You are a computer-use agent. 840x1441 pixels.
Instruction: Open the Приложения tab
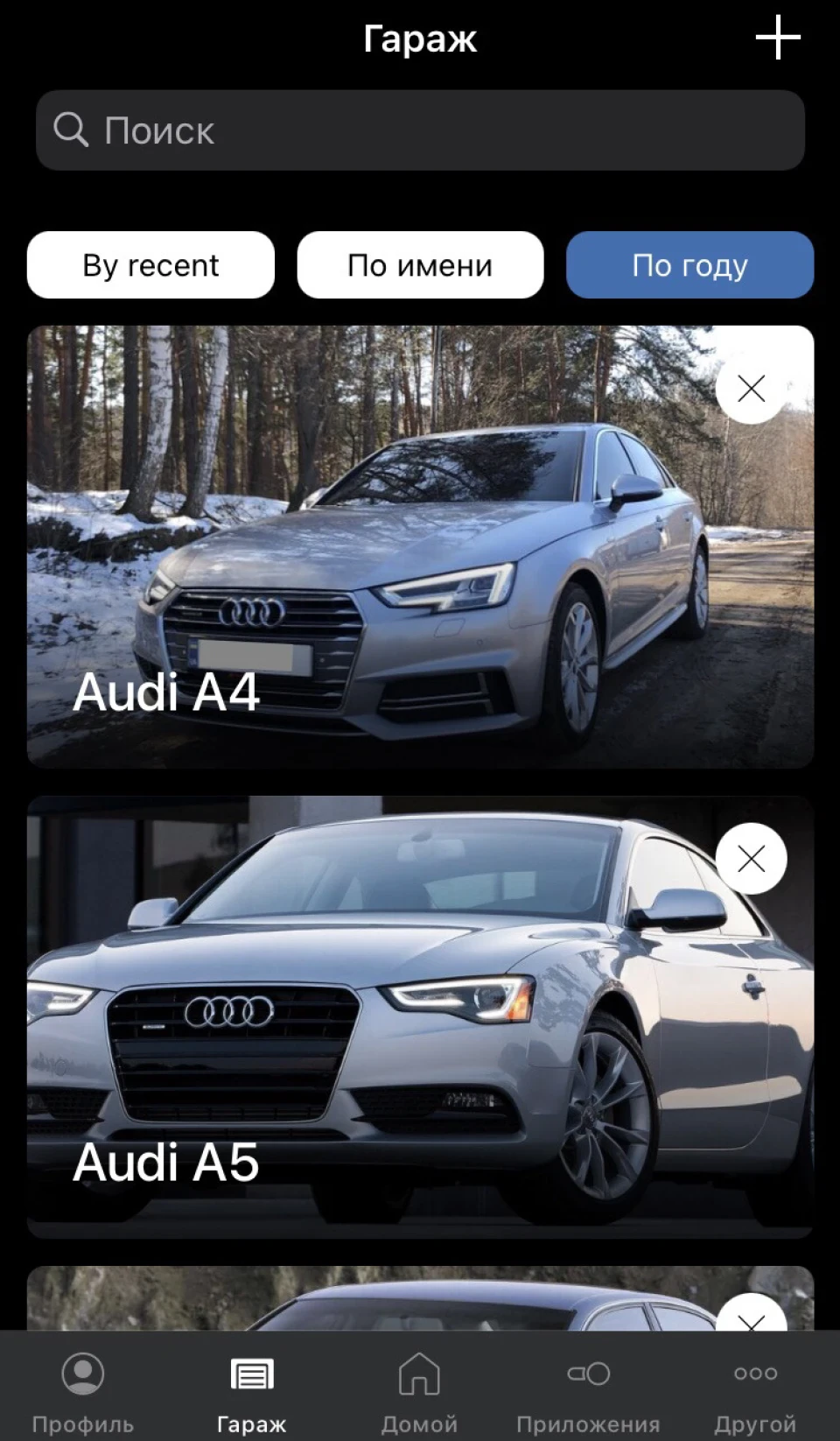[x=588, y=1392]
